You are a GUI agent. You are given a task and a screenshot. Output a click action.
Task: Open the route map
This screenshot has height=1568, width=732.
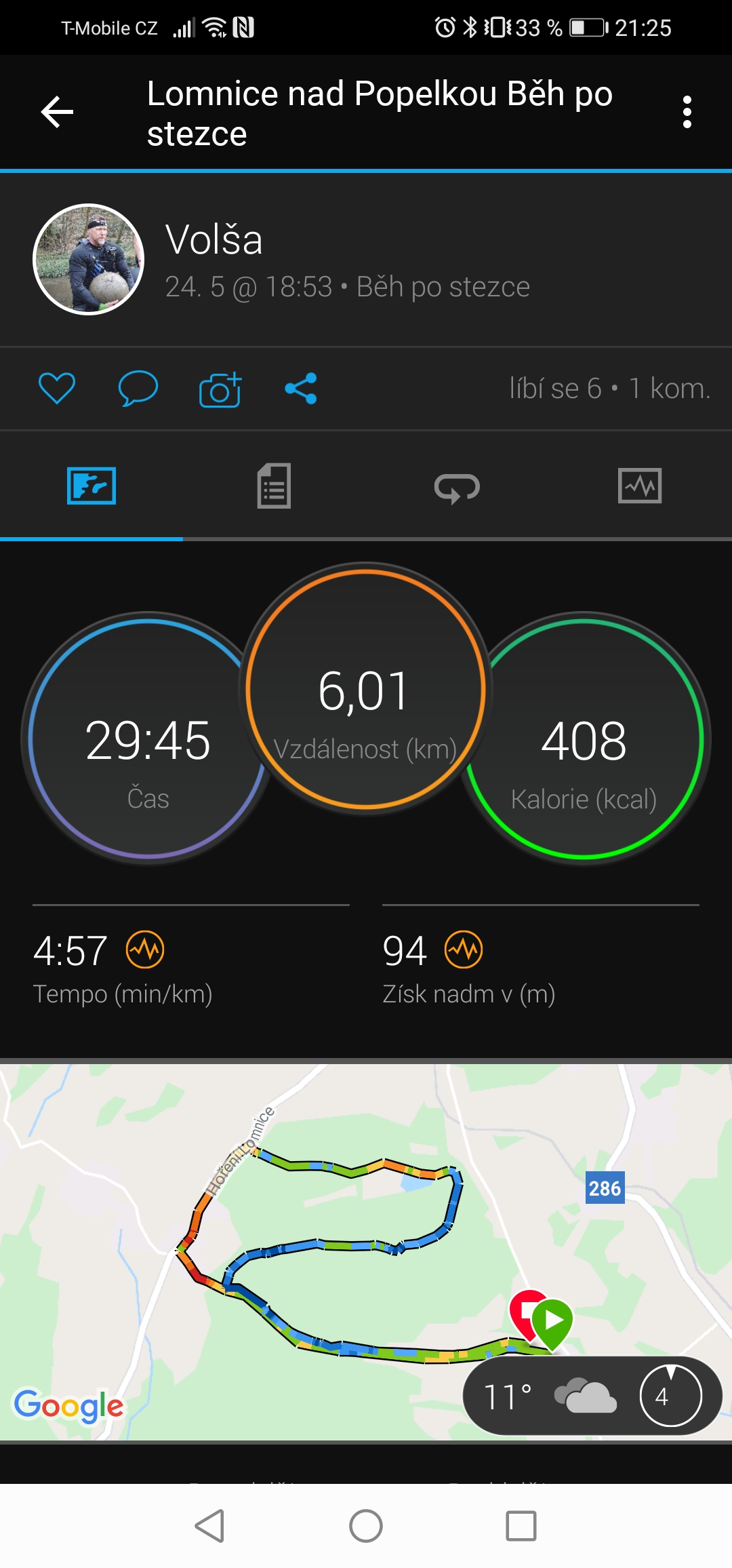tap(366, 1252)
